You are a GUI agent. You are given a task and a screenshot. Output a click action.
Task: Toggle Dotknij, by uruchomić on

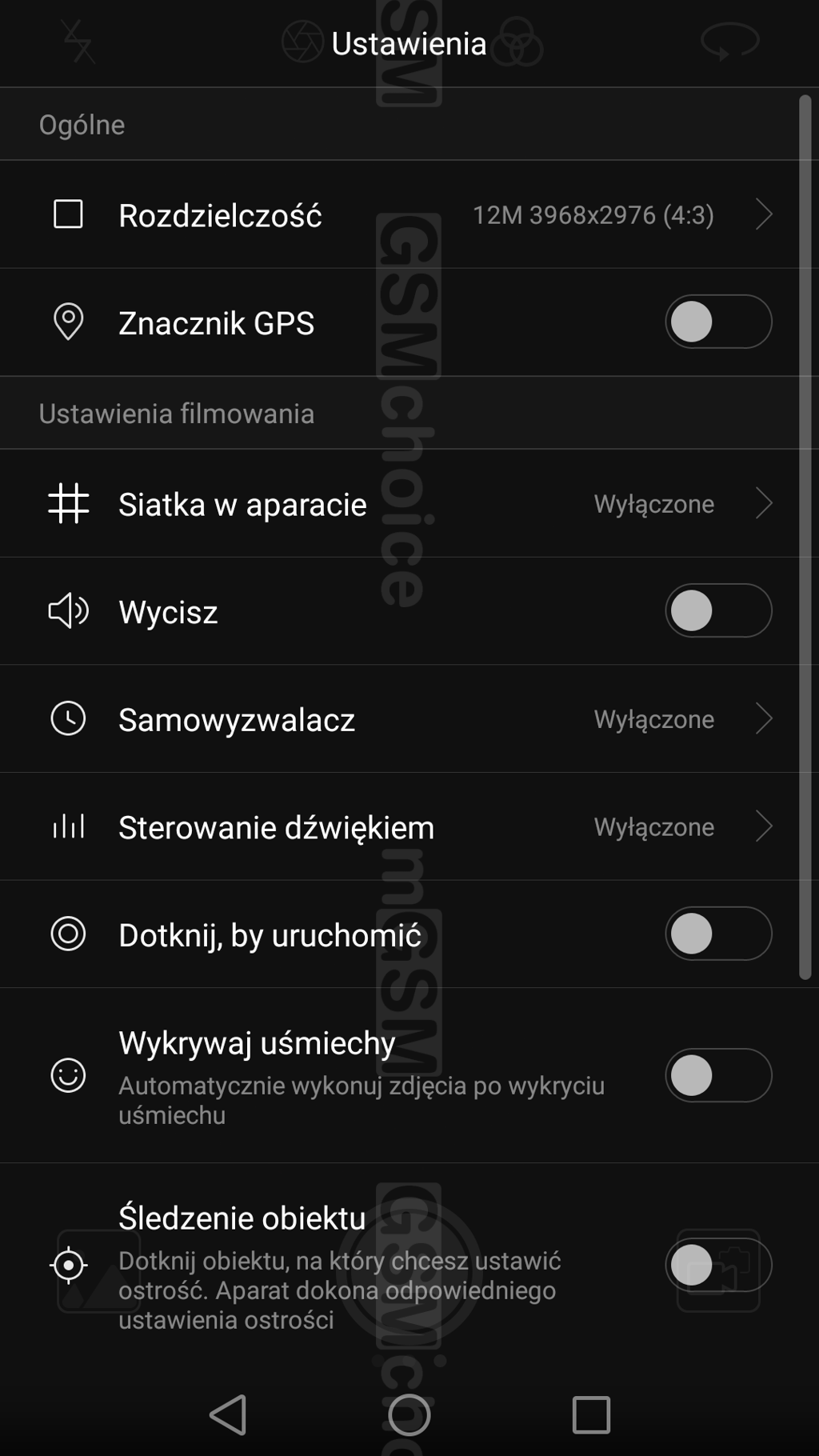coord(717,934)
